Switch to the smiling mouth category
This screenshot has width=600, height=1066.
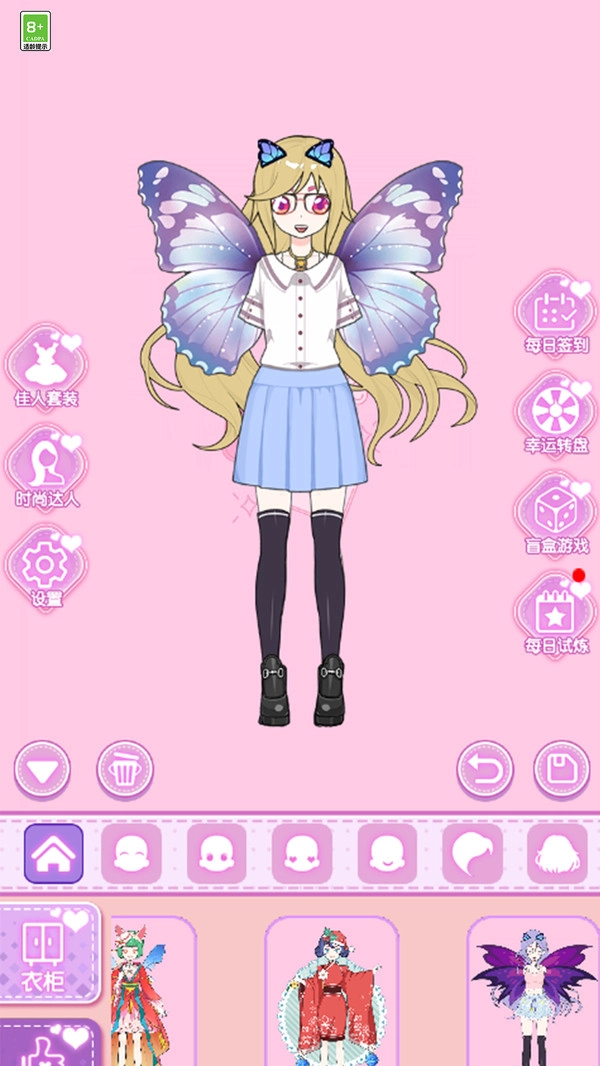[388, 853]
